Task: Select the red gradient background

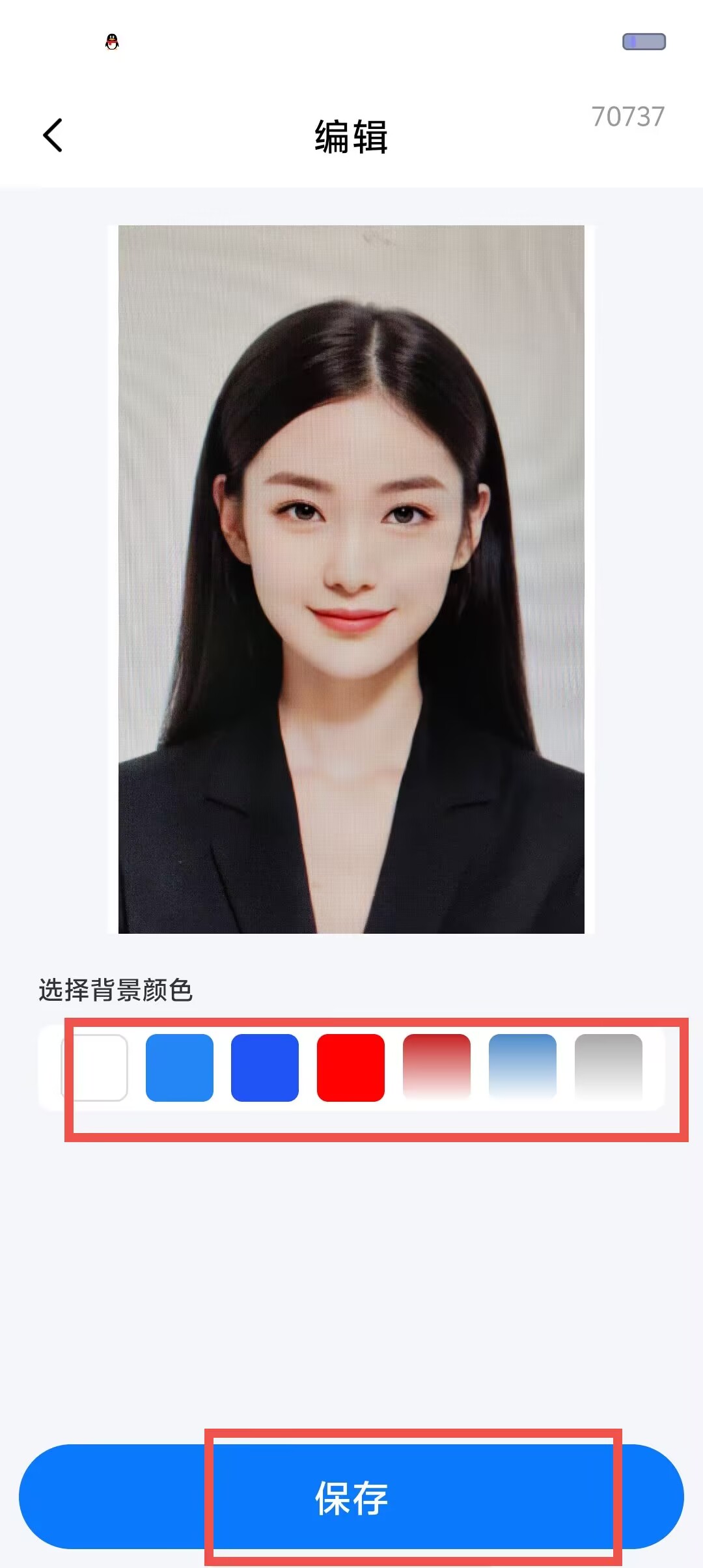Action: (x=437, y=1068)
